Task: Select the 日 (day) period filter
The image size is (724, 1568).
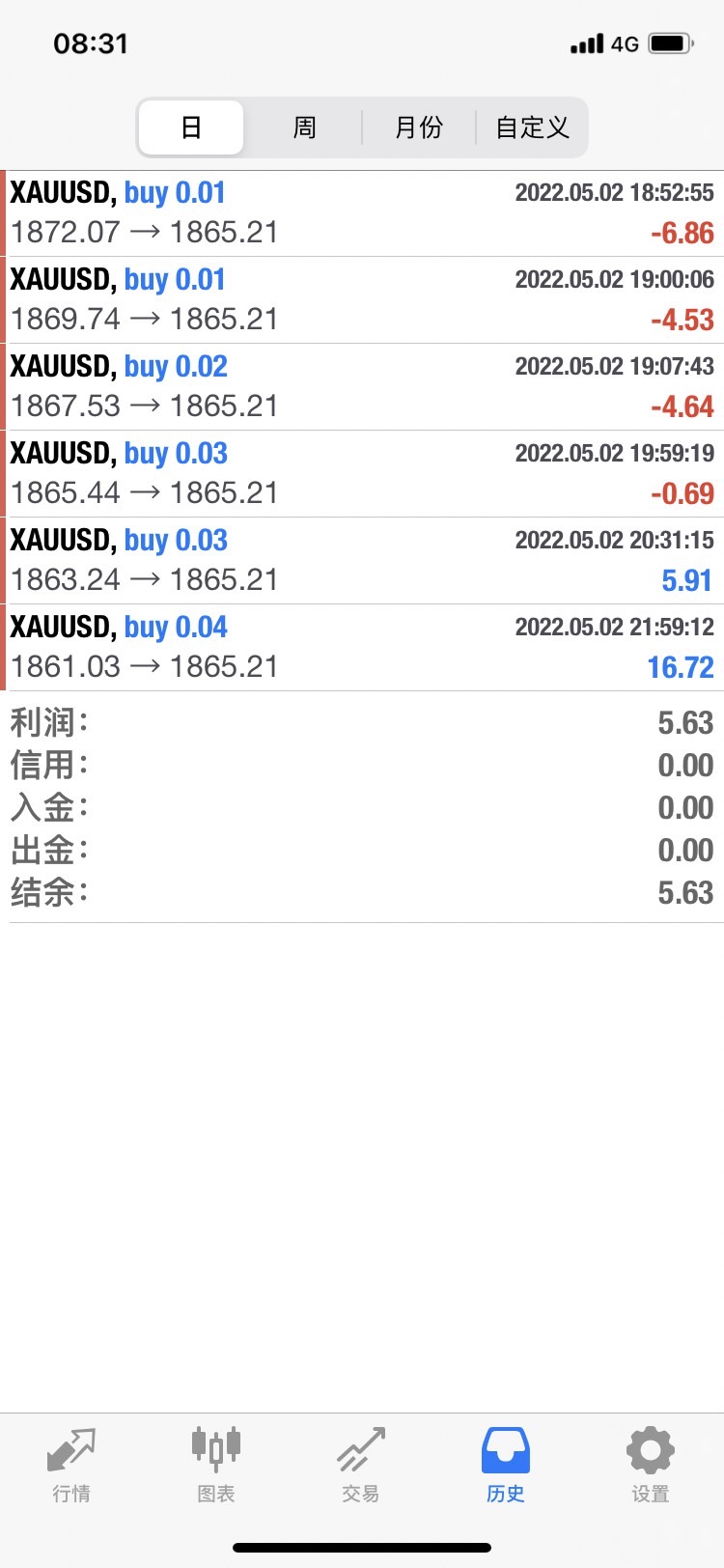Action: (x=191, y=127)
